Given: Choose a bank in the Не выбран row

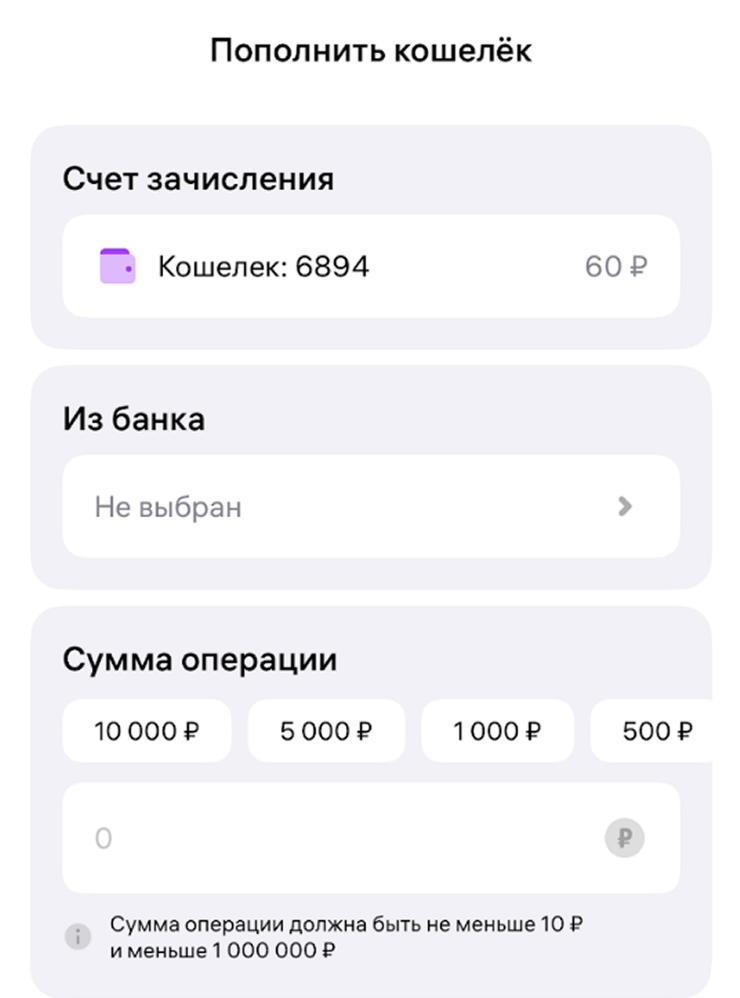Looking at the screenshot, I should pos(370,507).
